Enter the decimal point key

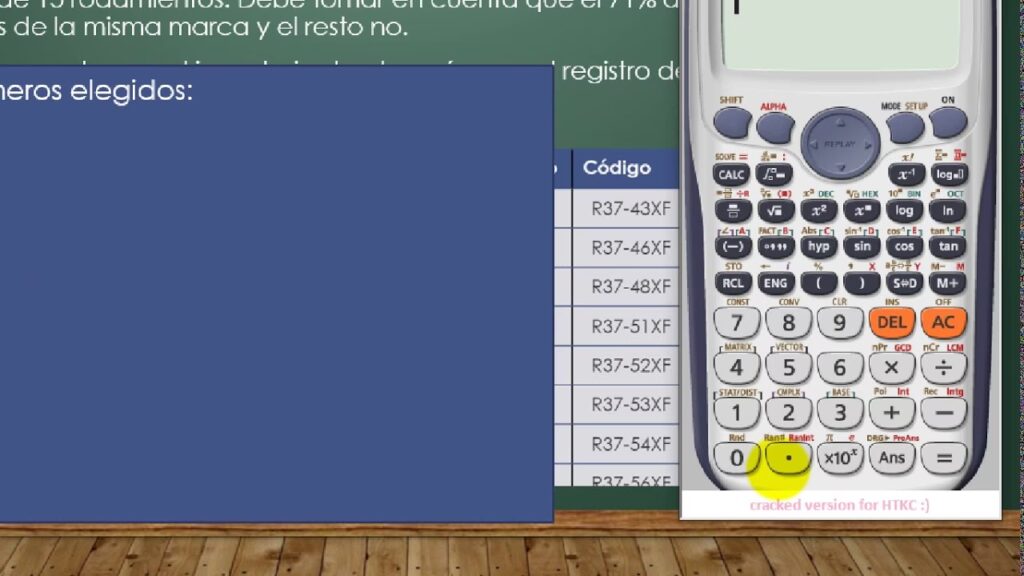(x=789, y=459)
